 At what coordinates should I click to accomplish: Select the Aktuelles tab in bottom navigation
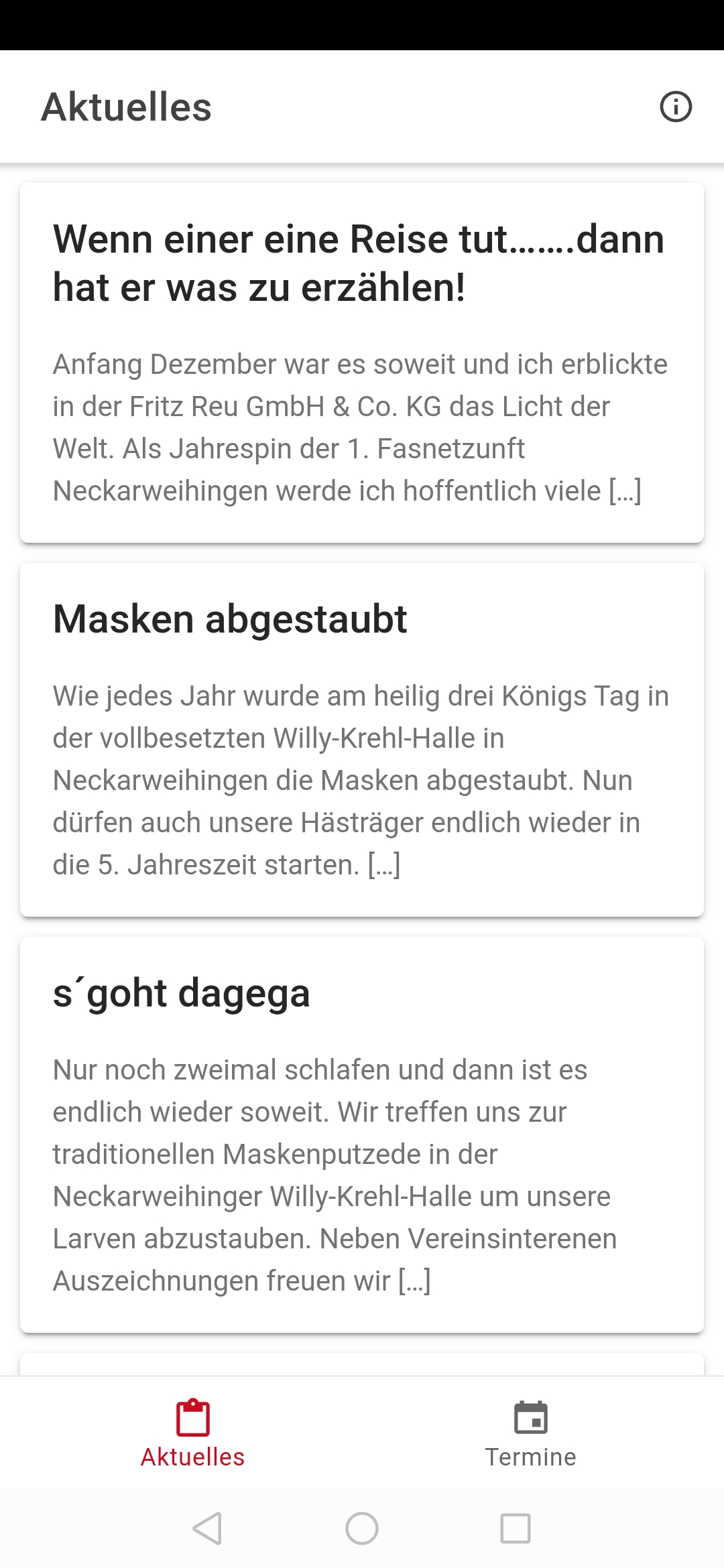click(193, 1433)
